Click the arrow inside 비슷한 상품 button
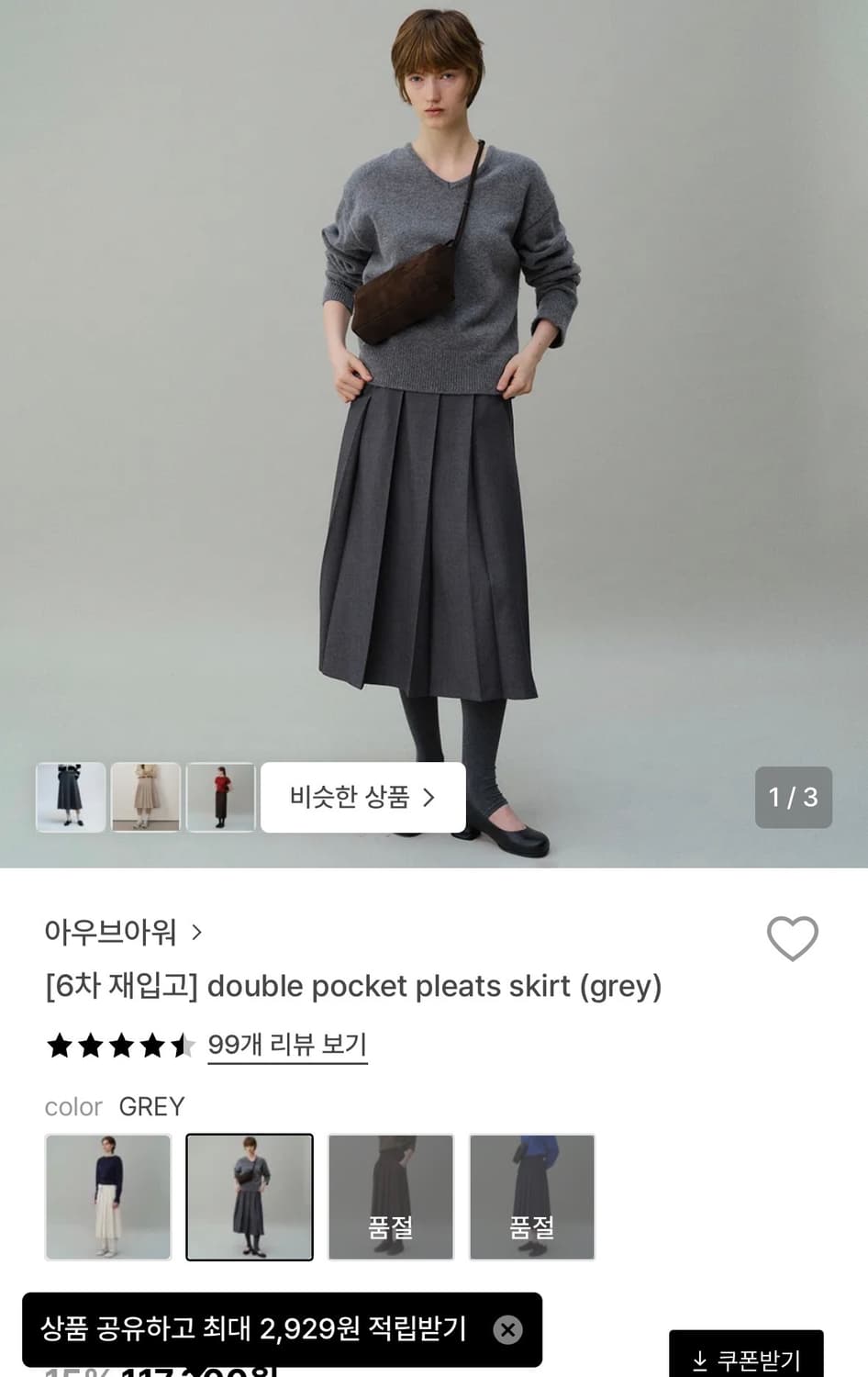The width and height of the screenshot is (868, 1377). (428, 798)
